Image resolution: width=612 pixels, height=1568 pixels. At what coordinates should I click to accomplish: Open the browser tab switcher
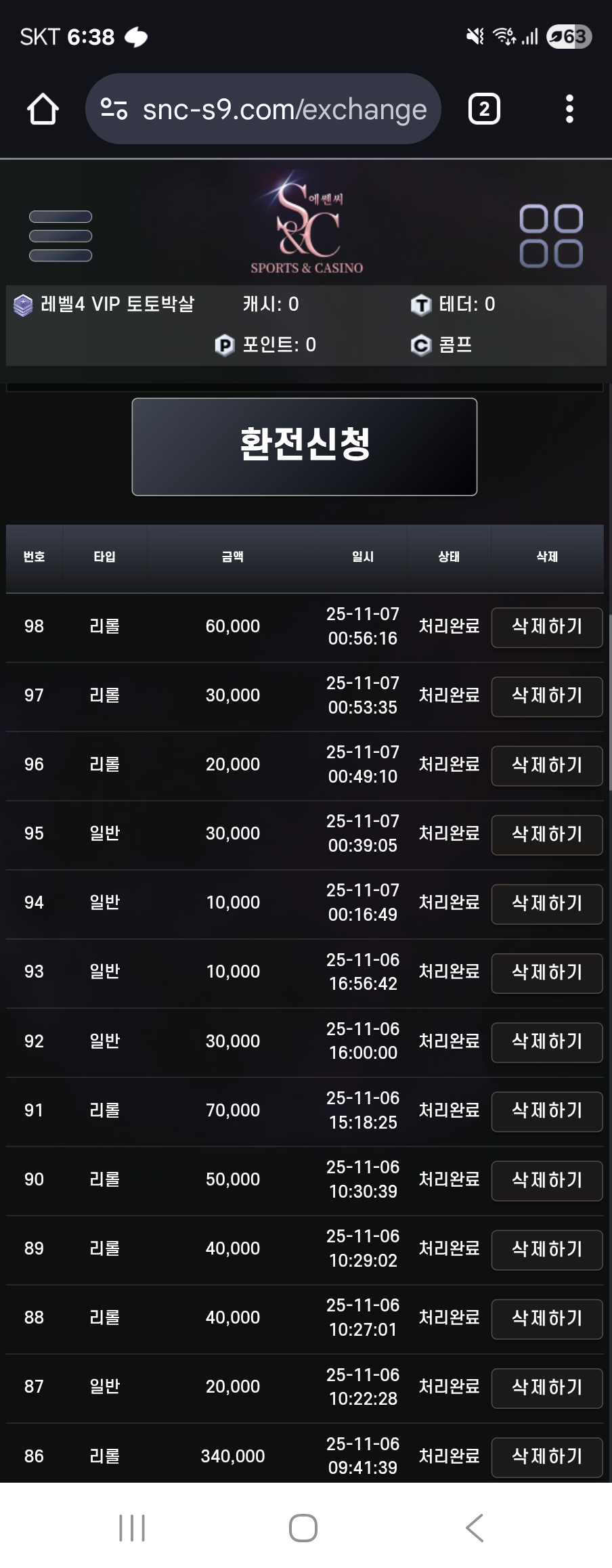484,109
